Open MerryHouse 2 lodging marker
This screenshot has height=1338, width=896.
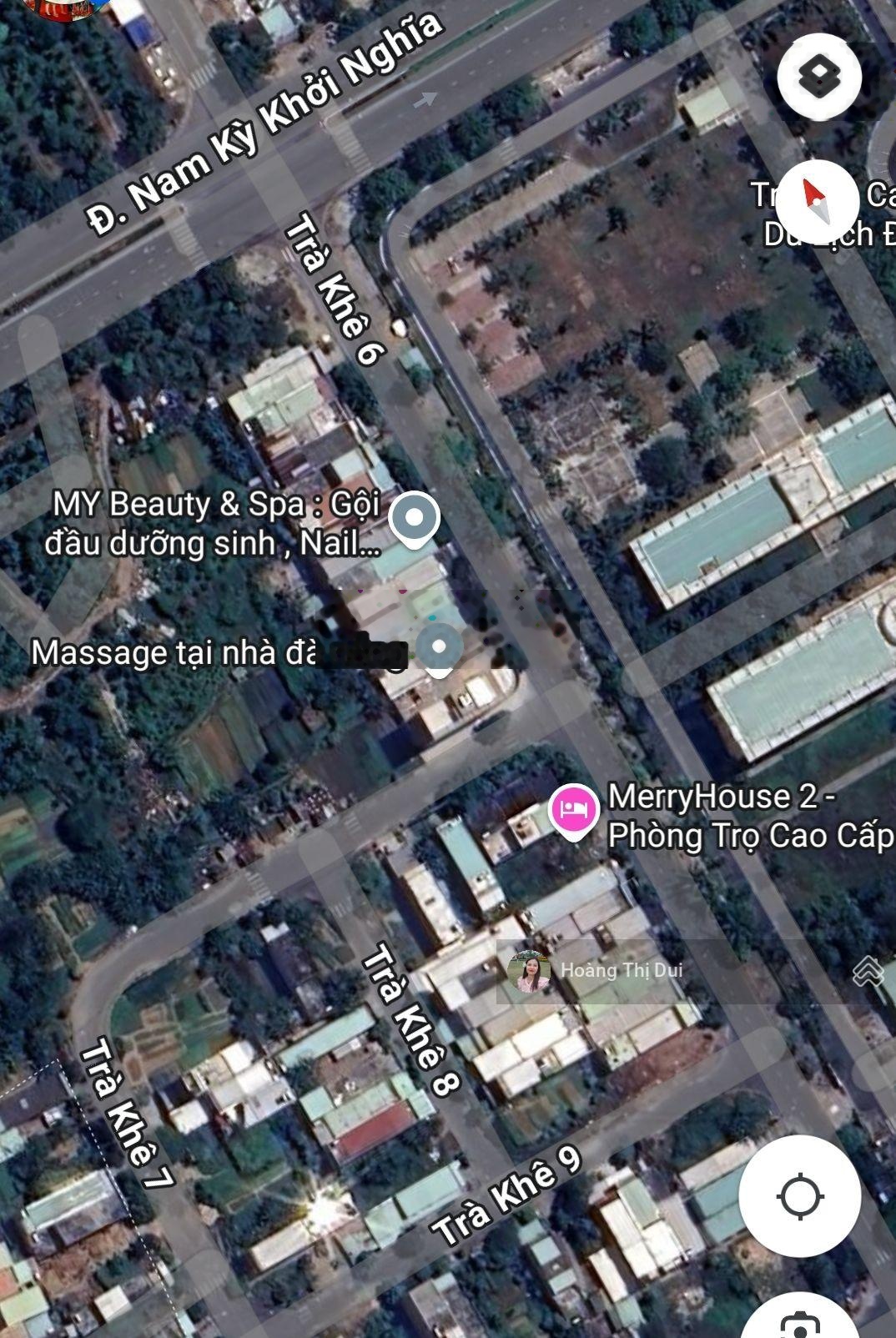tap(573, 810)
